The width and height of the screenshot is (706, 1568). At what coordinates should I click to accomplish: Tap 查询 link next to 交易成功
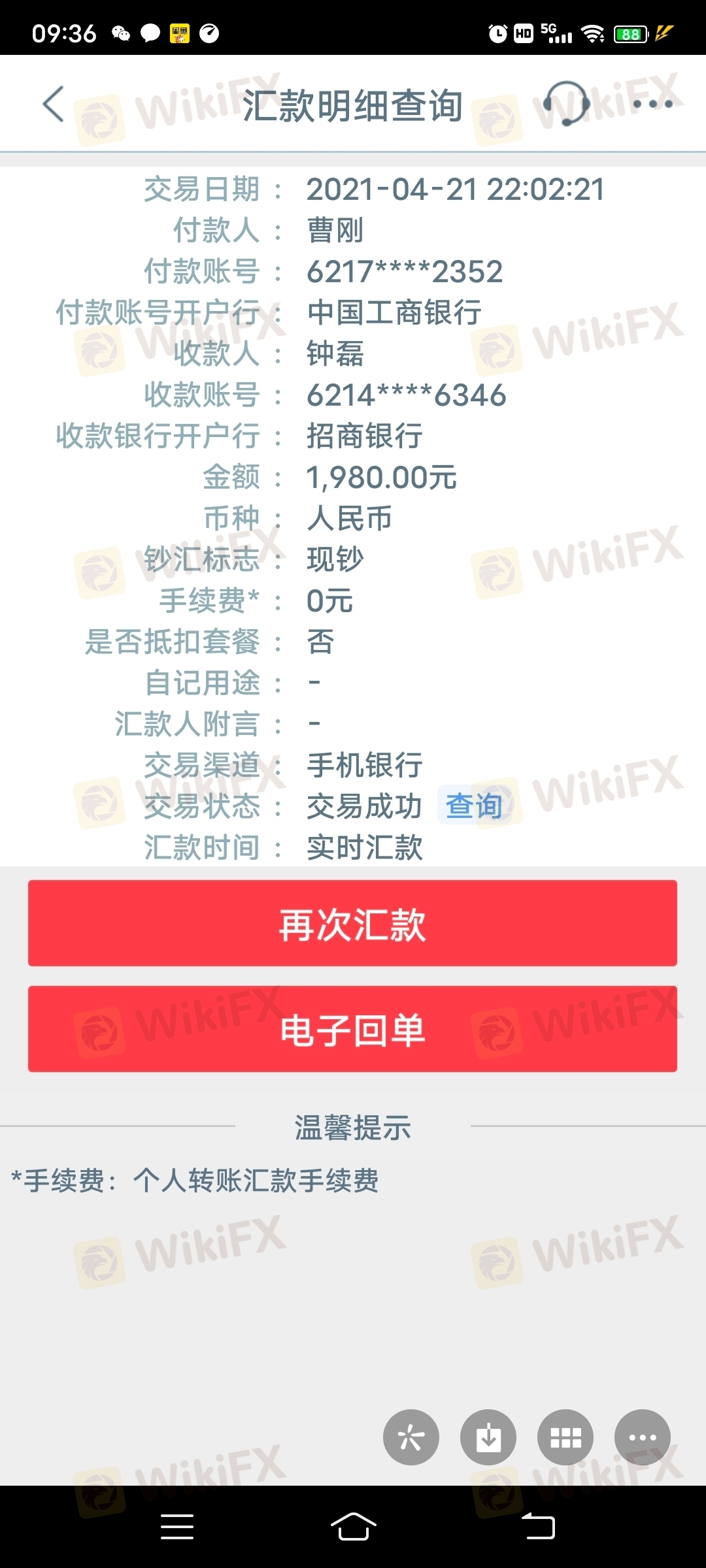tap(474, 806)
